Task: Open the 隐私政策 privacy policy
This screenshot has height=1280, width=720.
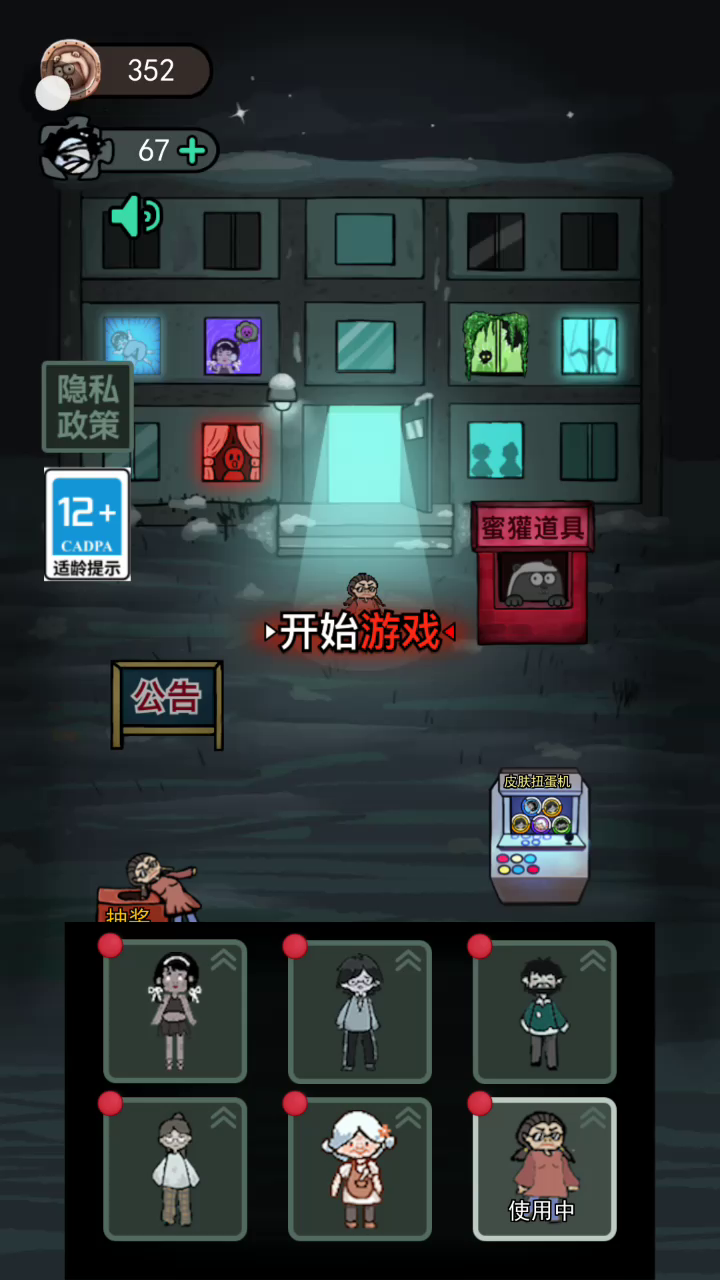Action: (x=88, y=407)
